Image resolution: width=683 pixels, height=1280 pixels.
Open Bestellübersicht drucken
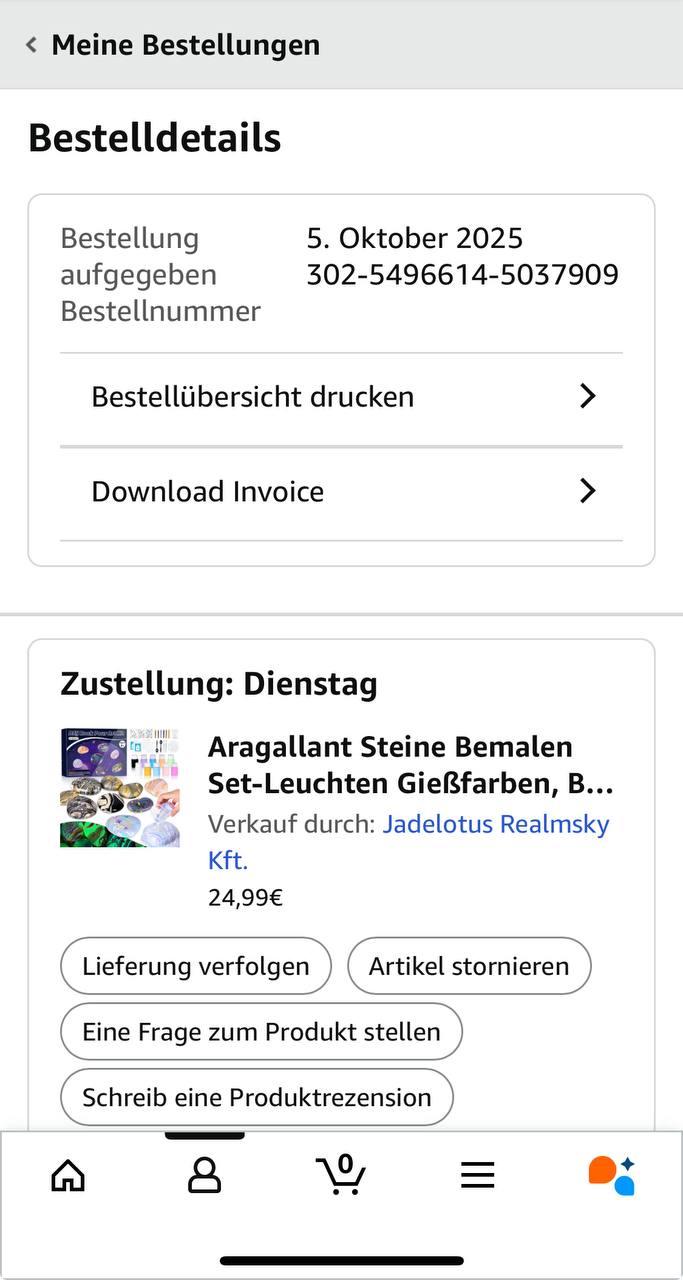[x=341, y=397]
